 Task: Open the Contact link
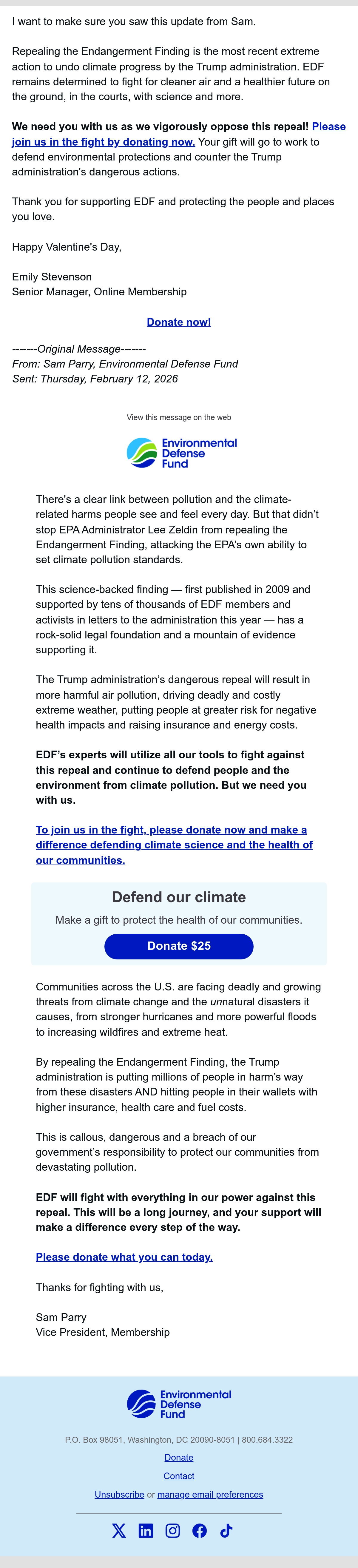pyautogui.click(x=179, y=1476)
